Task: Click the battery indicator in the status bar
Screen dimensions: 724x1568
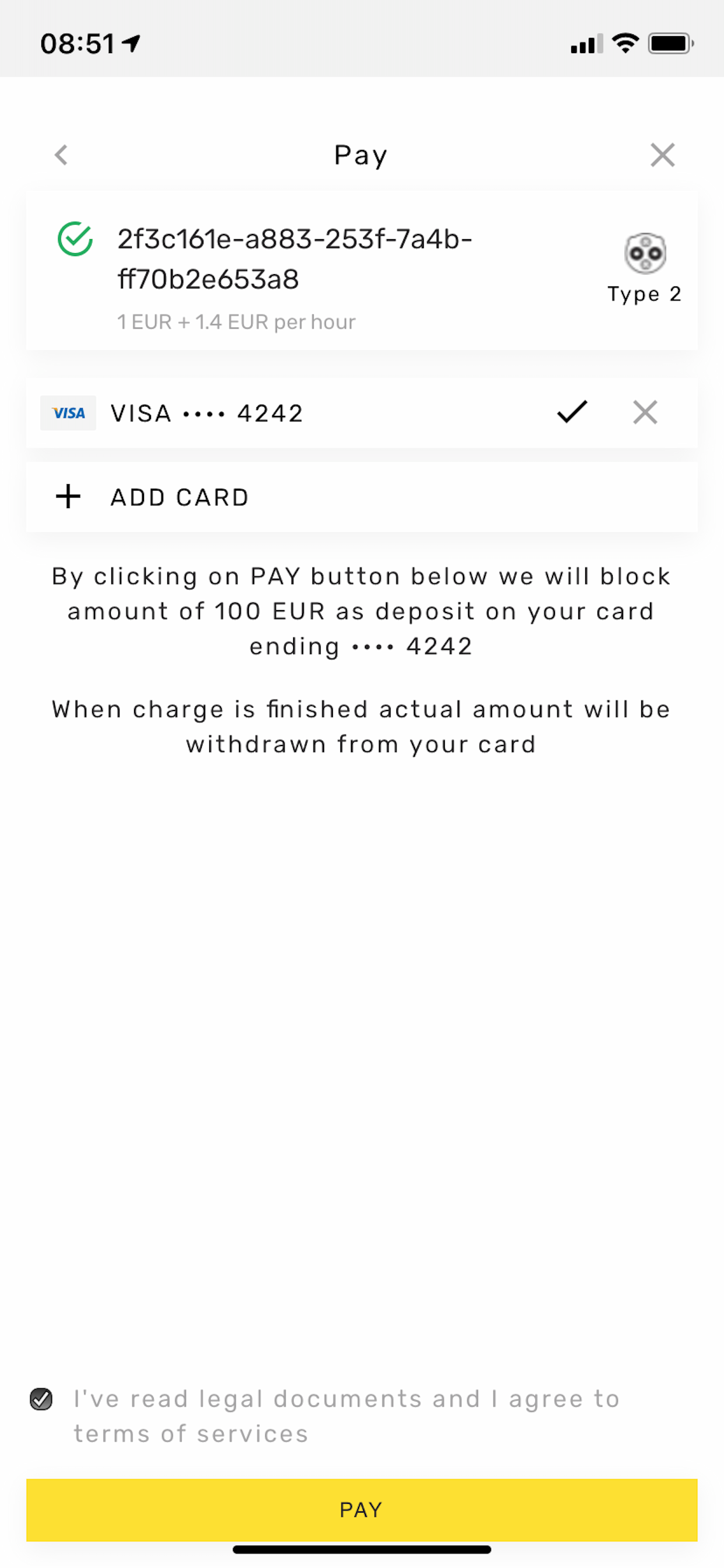Action: (x=669, y=41)
